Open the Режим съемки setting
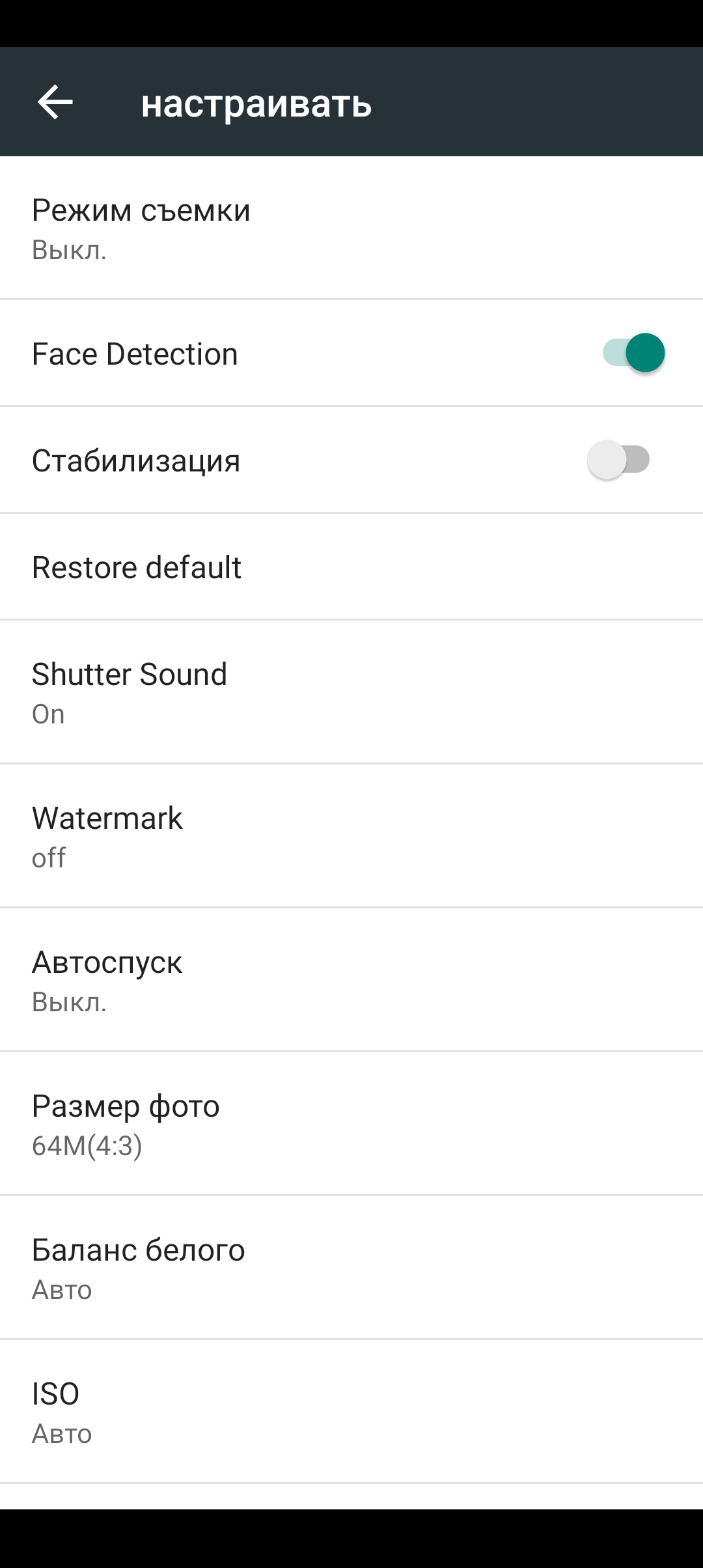Screen dimensions: 703x1568 [x=351, y=228]
